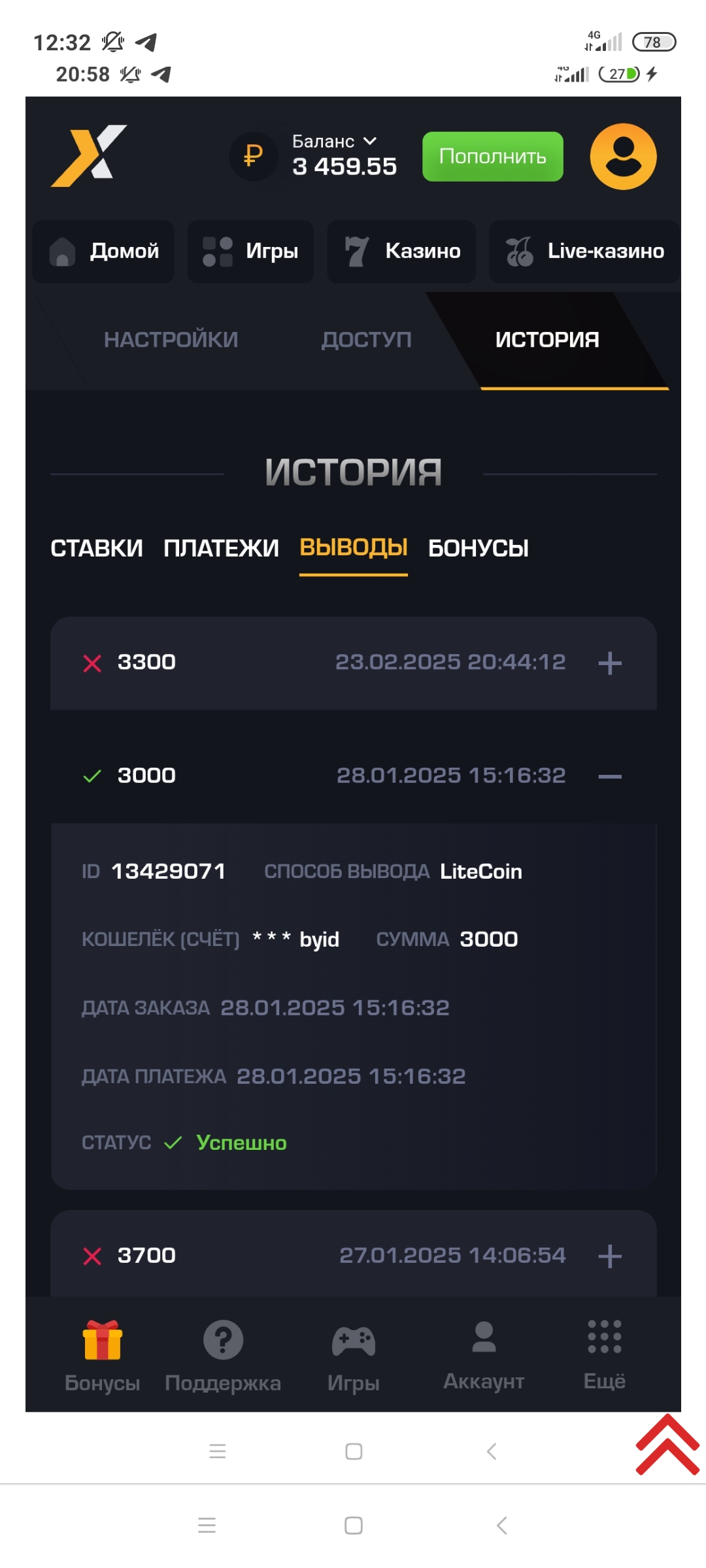Screen dimensions: 706x1568
Task: Tap the green Пополнить button
Action: point(492,157)
